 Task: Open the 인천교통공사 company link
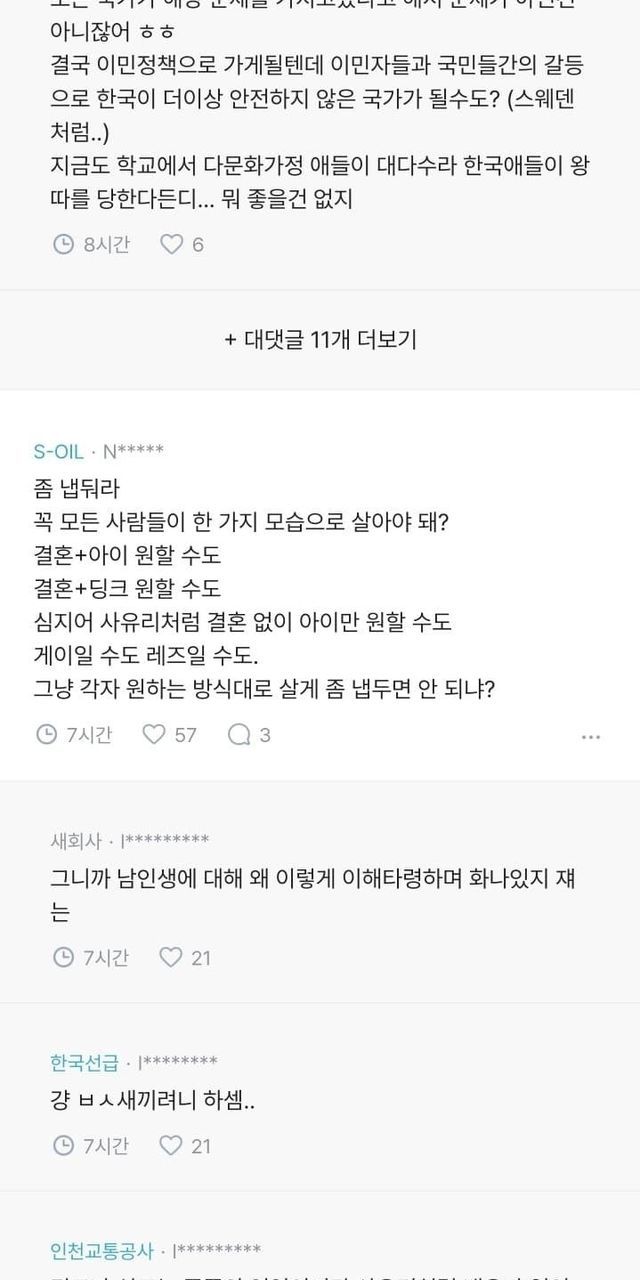[102, 1250]
